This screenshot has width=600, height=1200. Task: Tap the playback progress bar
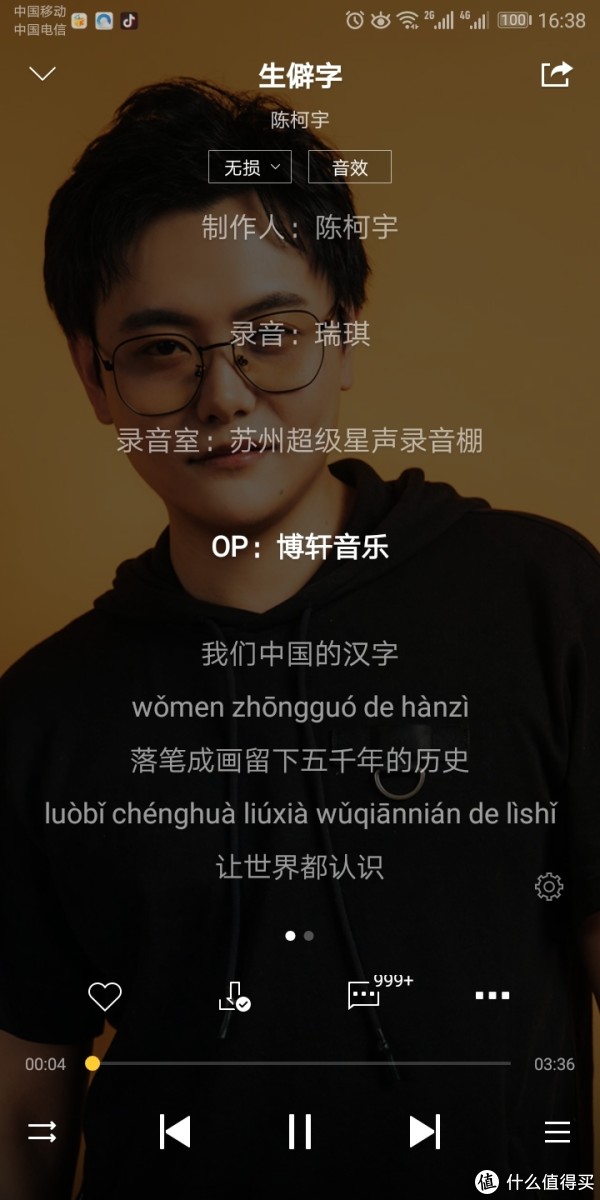tap(300, 1064)
